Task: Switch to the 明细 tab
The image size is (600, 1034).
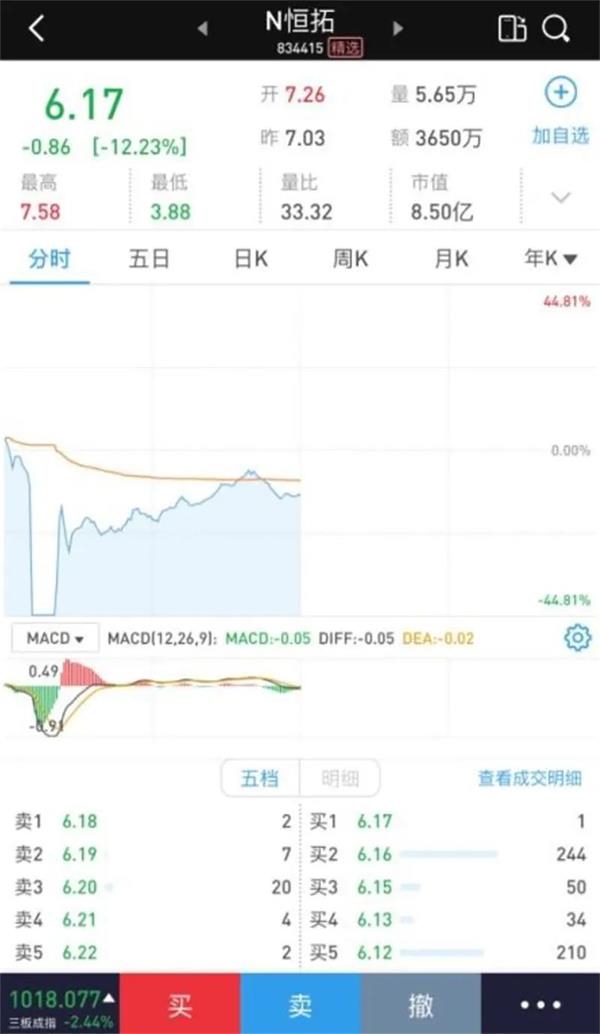Action: 340,778
